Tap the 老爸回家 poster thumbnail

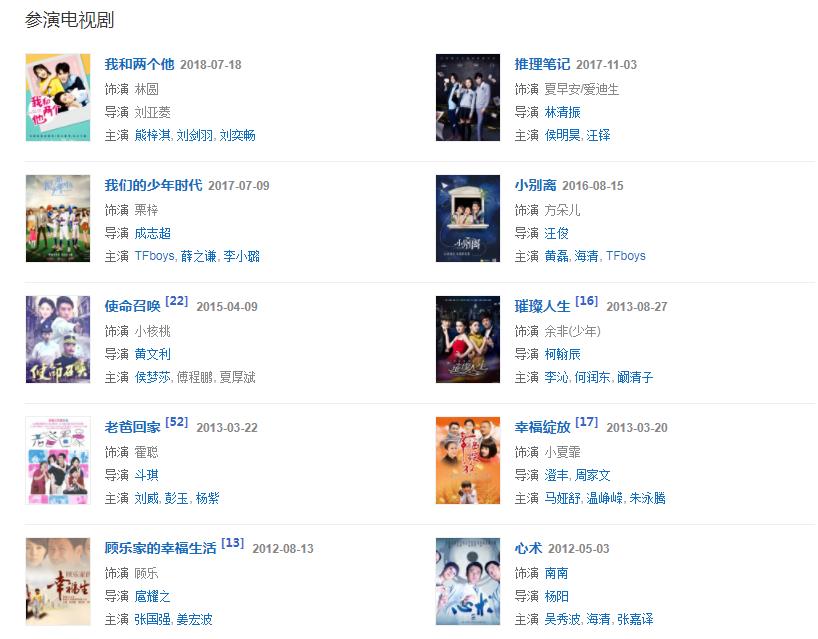pyautogui.click(x=58, y=460)
